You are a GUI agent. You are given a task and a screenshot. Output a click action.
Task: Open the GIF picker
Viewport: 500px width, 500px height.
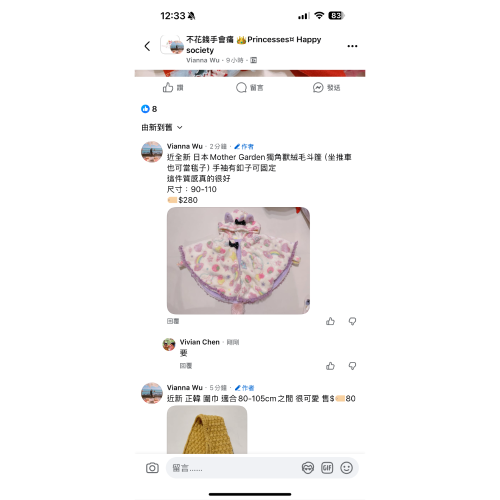(327, 468)
